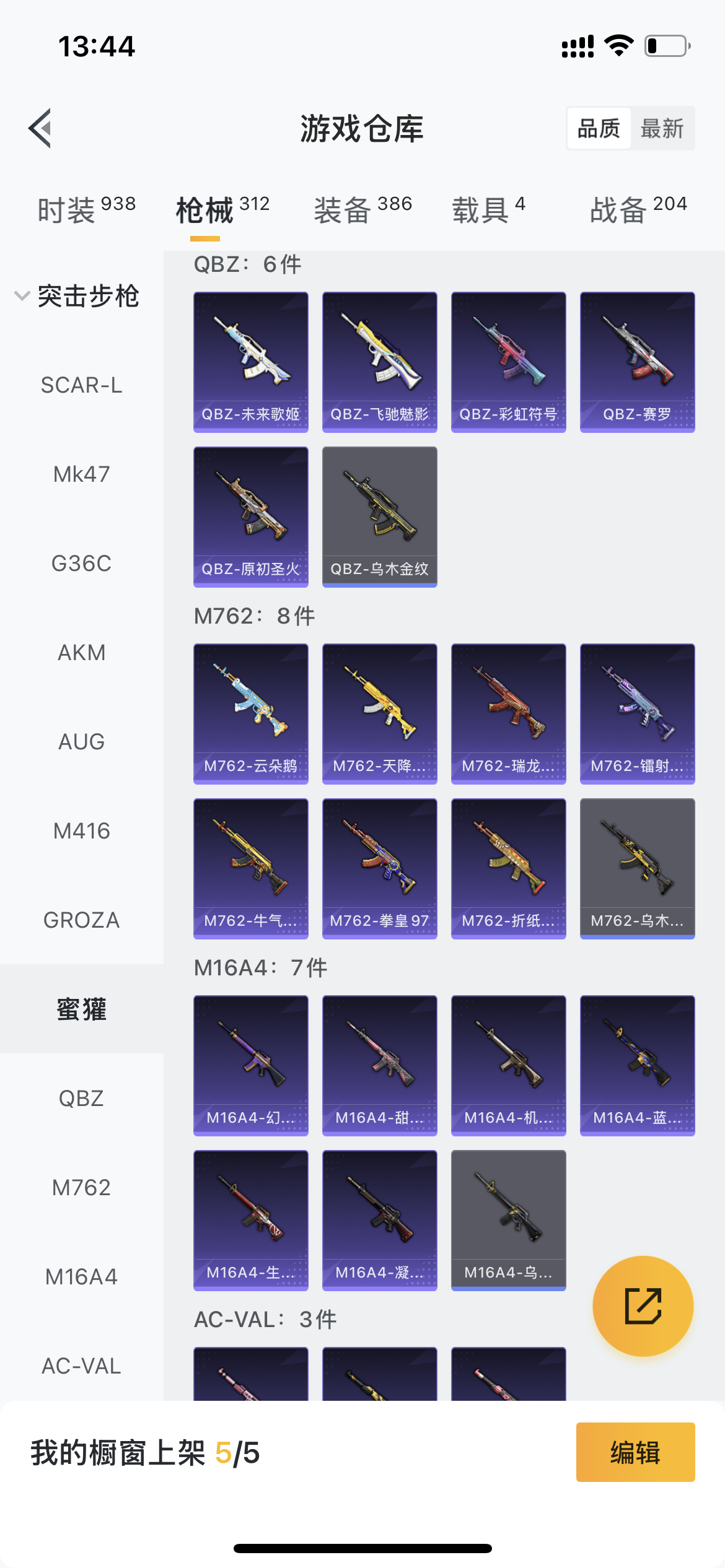Sort by 品质 (quality)
Image resolution: width=725 pixels, height=1568 pixels.
pos(599,129)
